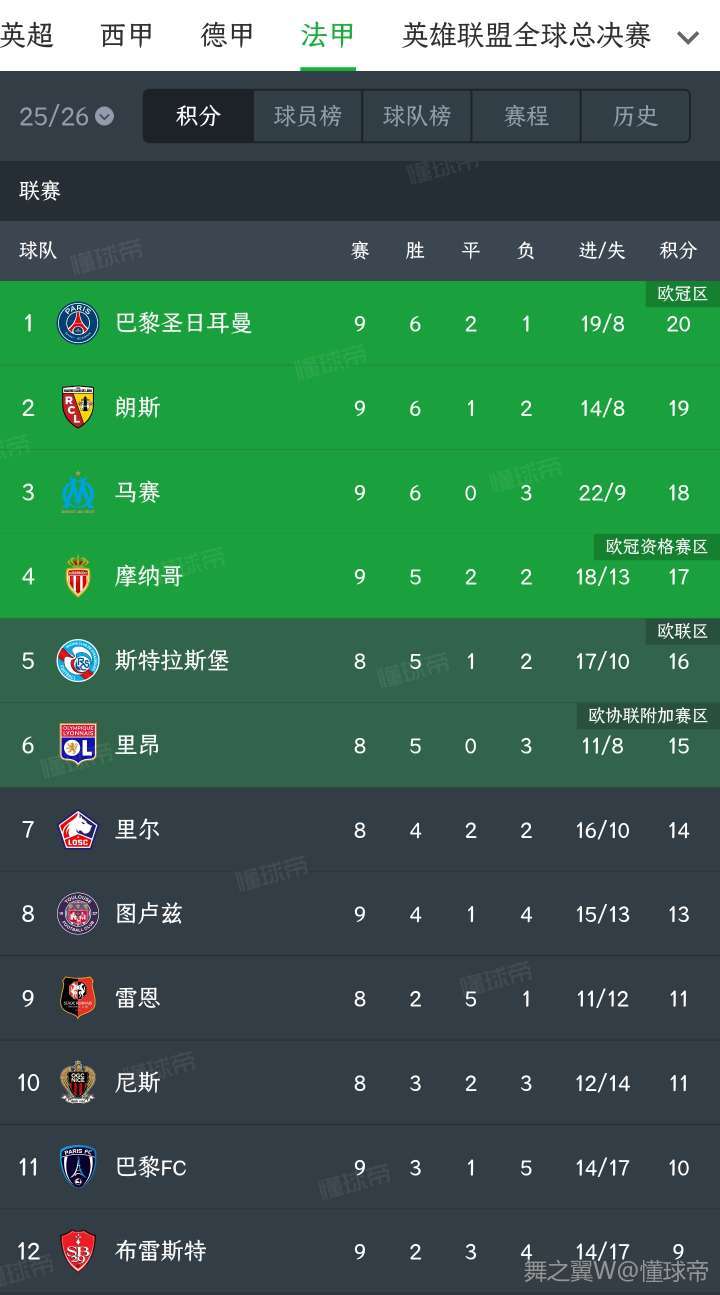Tap the 尼斯 team row
The image size is (720, 1295).
pos(138,1083)
